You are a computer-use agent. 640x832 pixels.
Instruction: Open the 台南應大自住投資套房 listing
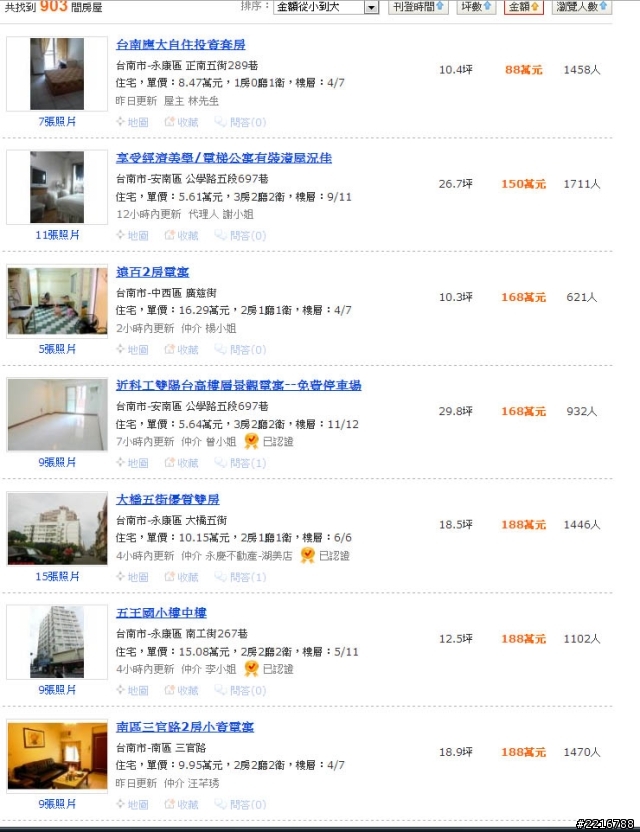[180, 45]
